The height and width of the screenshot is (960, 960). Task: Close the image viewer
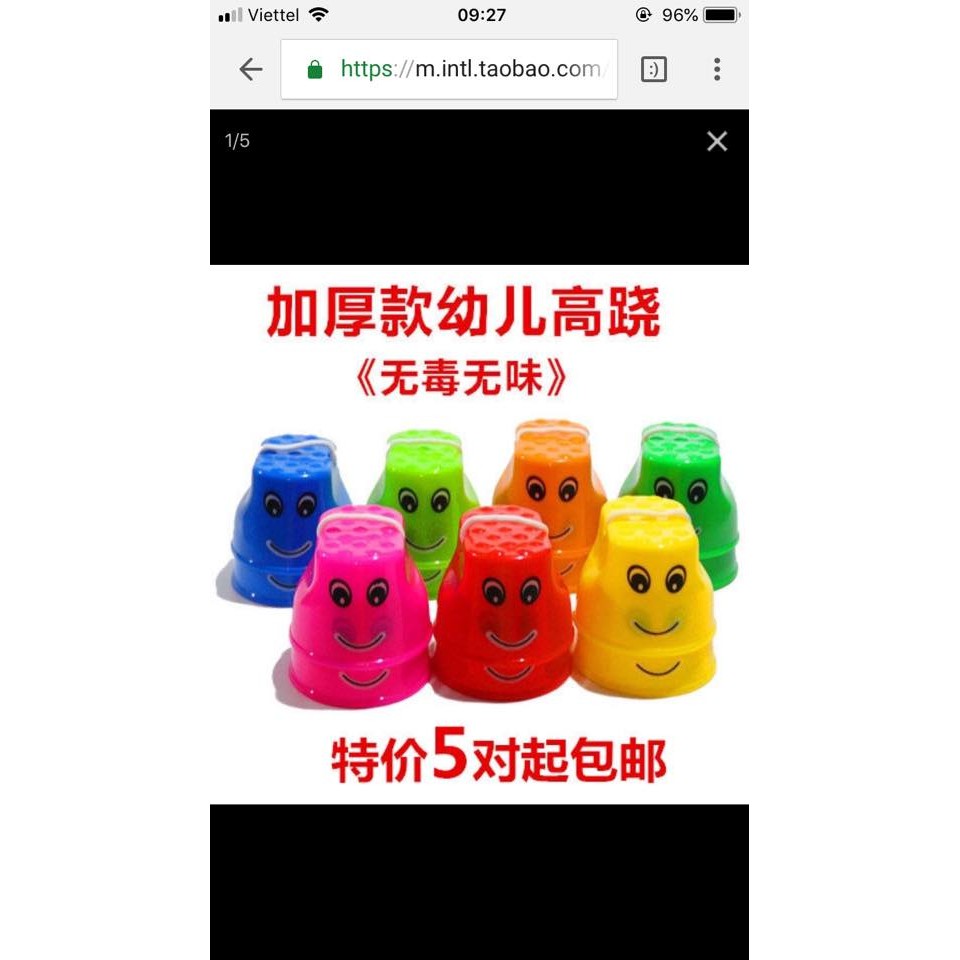click(x=717, y=142)
